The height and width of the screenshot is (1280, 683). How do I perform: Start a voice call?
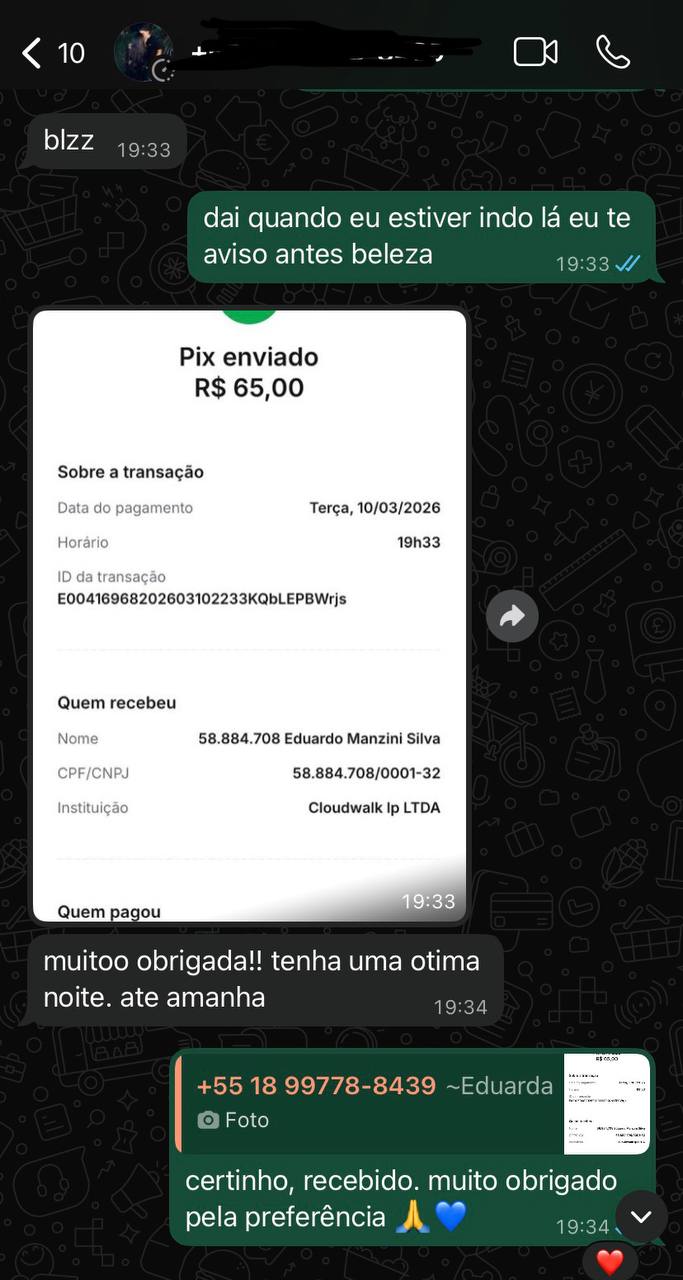click(x=612, y=52)
